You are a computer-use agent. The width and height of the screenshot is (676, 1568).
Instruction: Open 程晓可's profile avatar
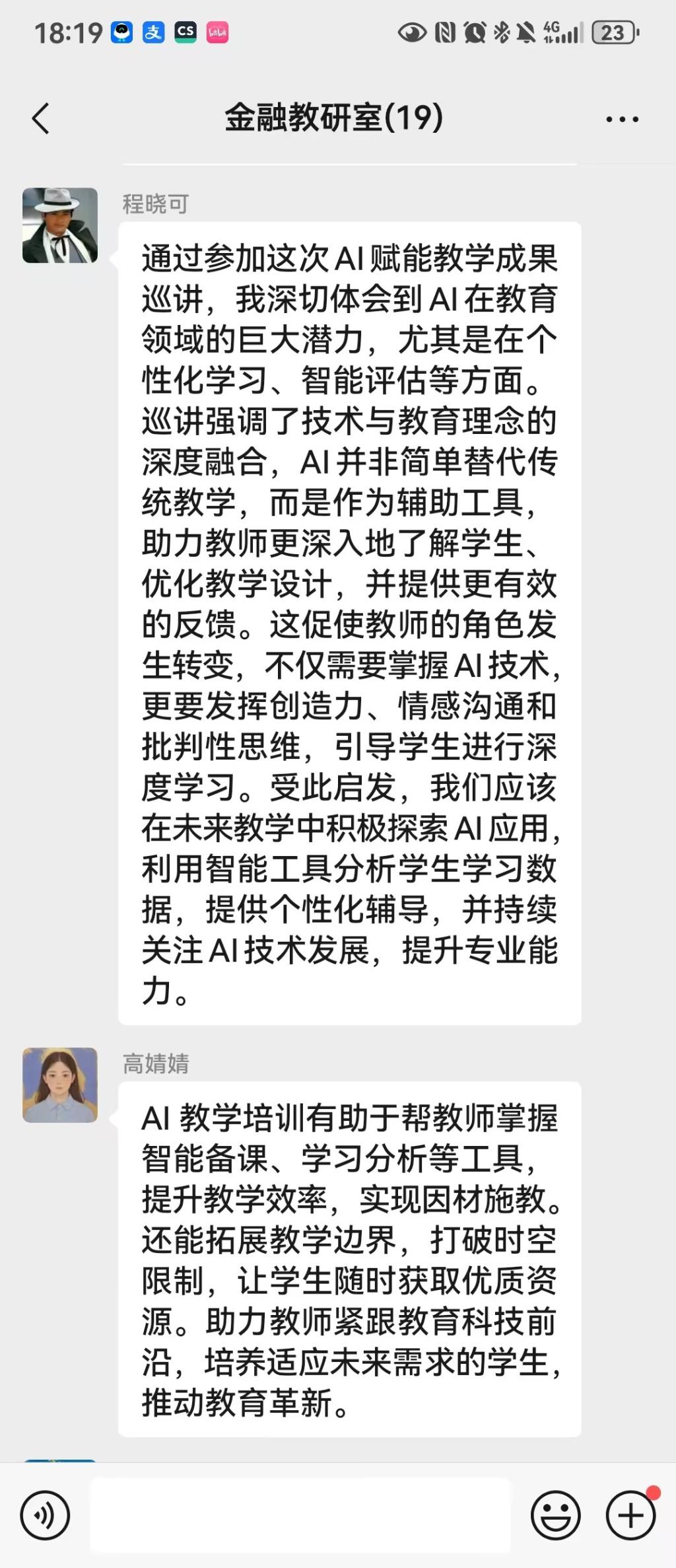[60, 225]
